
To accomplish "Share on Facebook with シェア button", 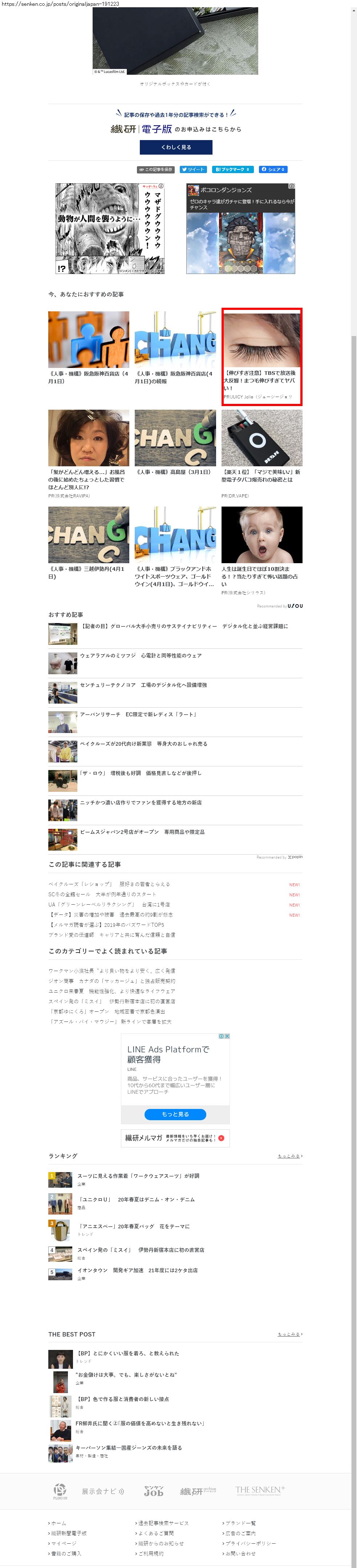I will click(x=273, y=169).
